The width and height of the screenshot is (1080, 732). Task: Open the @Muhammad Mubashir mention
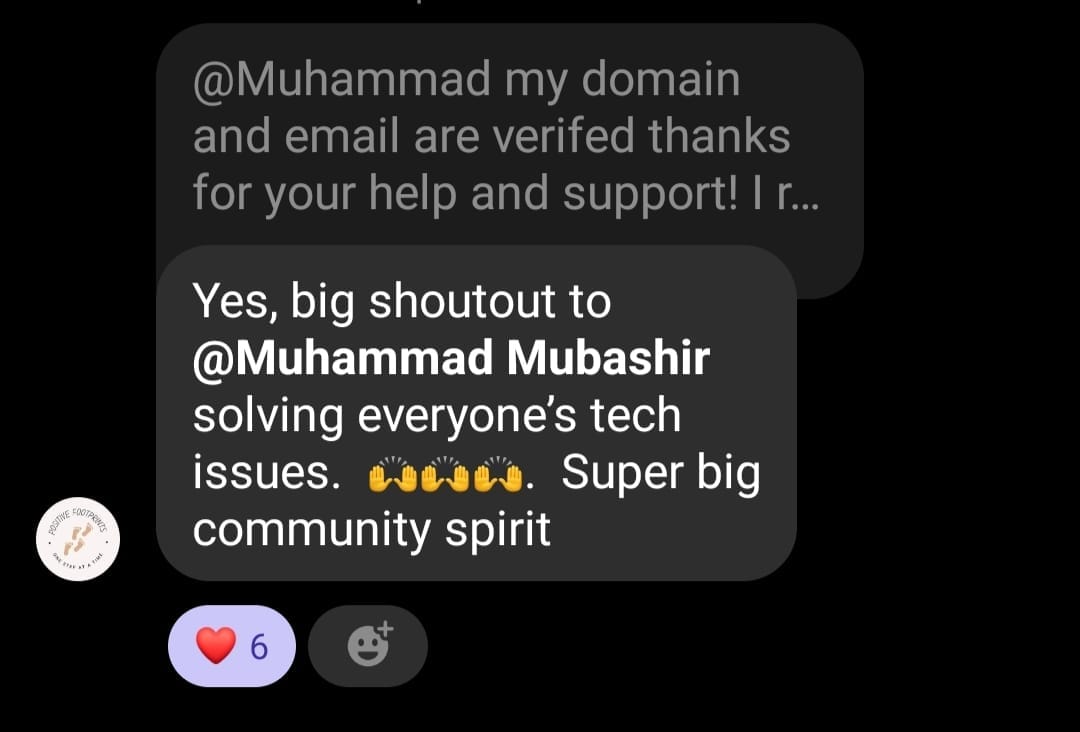click(x=451, y=359)
